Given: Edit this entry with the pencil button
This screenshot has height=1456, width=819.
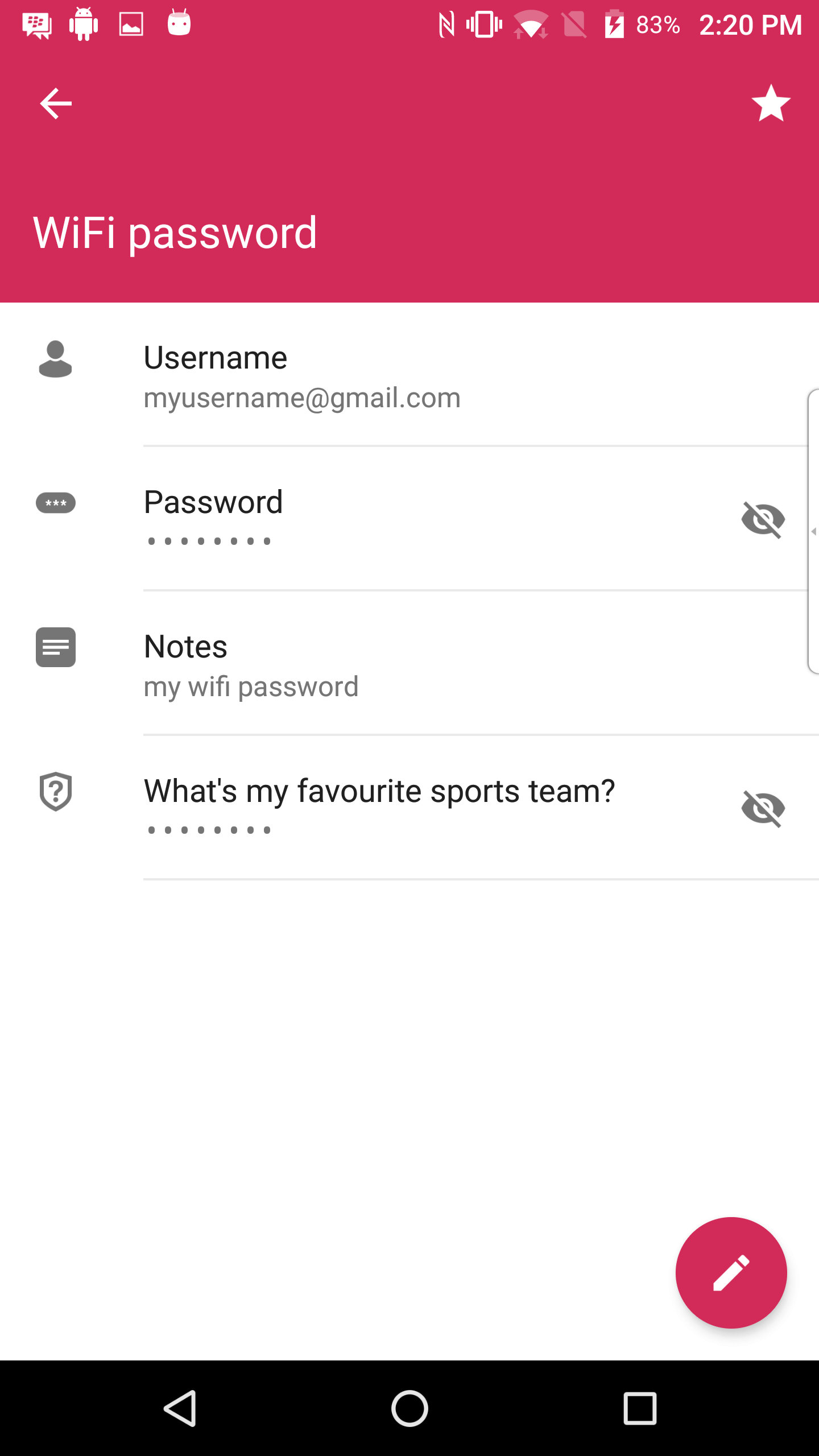Looking at the screenshot, I should coord(731,1273).
